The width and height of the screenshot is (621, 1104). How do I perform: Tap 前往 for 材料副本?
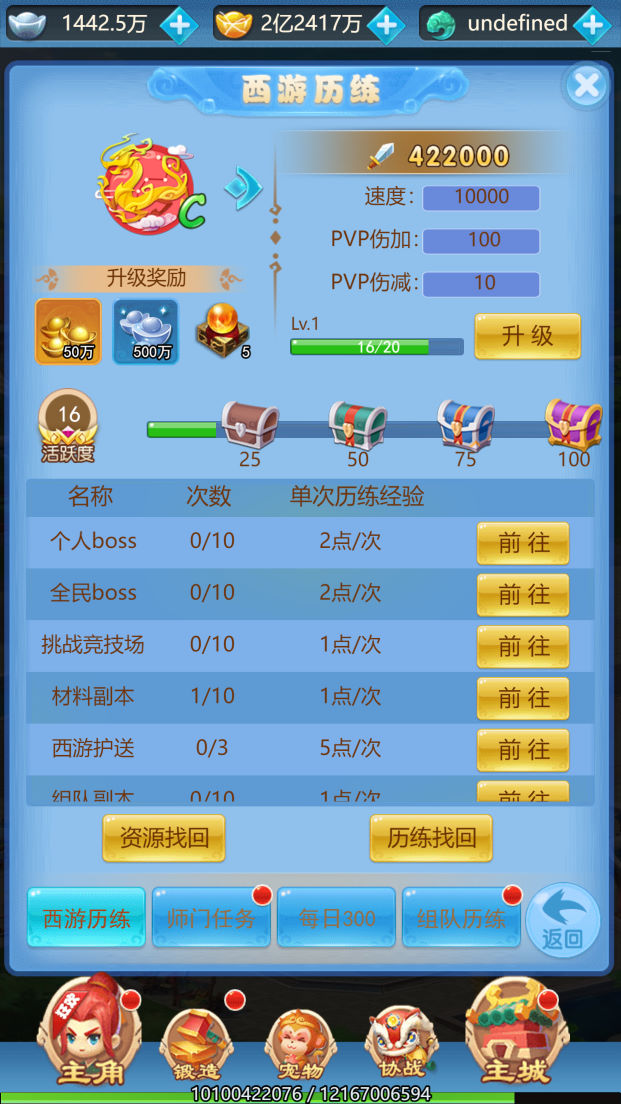click(523, 698)
